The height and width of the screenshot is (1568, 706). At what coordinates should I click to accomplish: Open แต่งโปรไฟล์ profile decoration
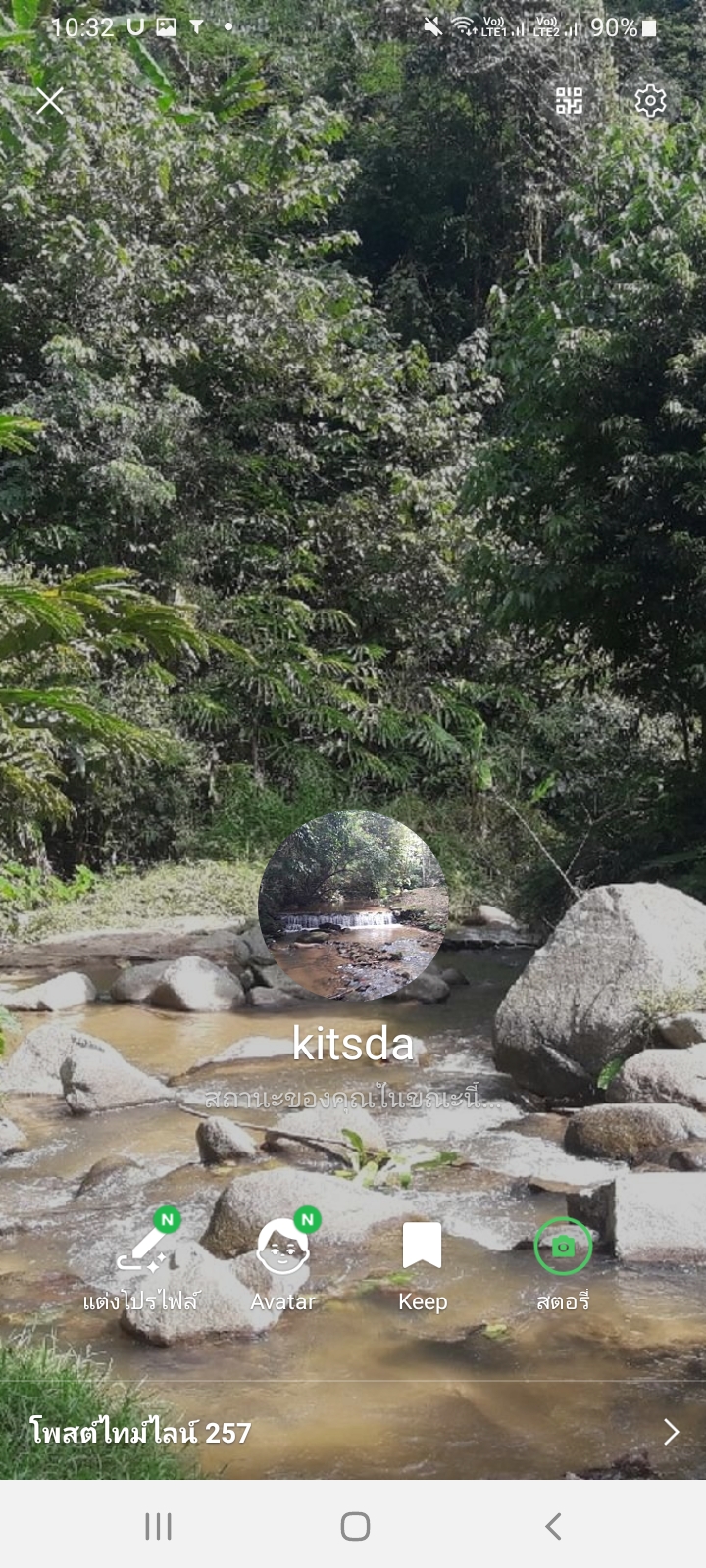click(142, 1264)
